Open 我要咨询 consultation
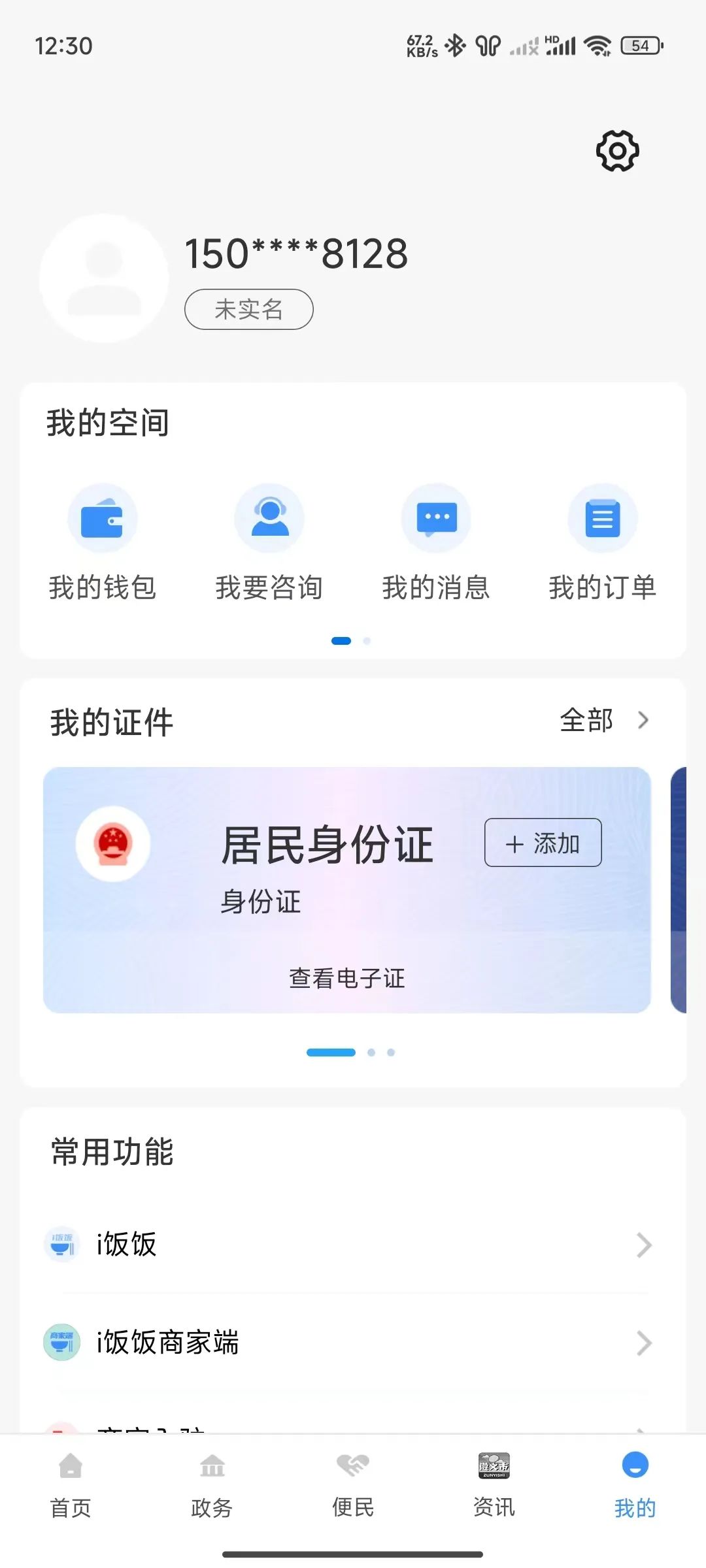 pos(269,542)
